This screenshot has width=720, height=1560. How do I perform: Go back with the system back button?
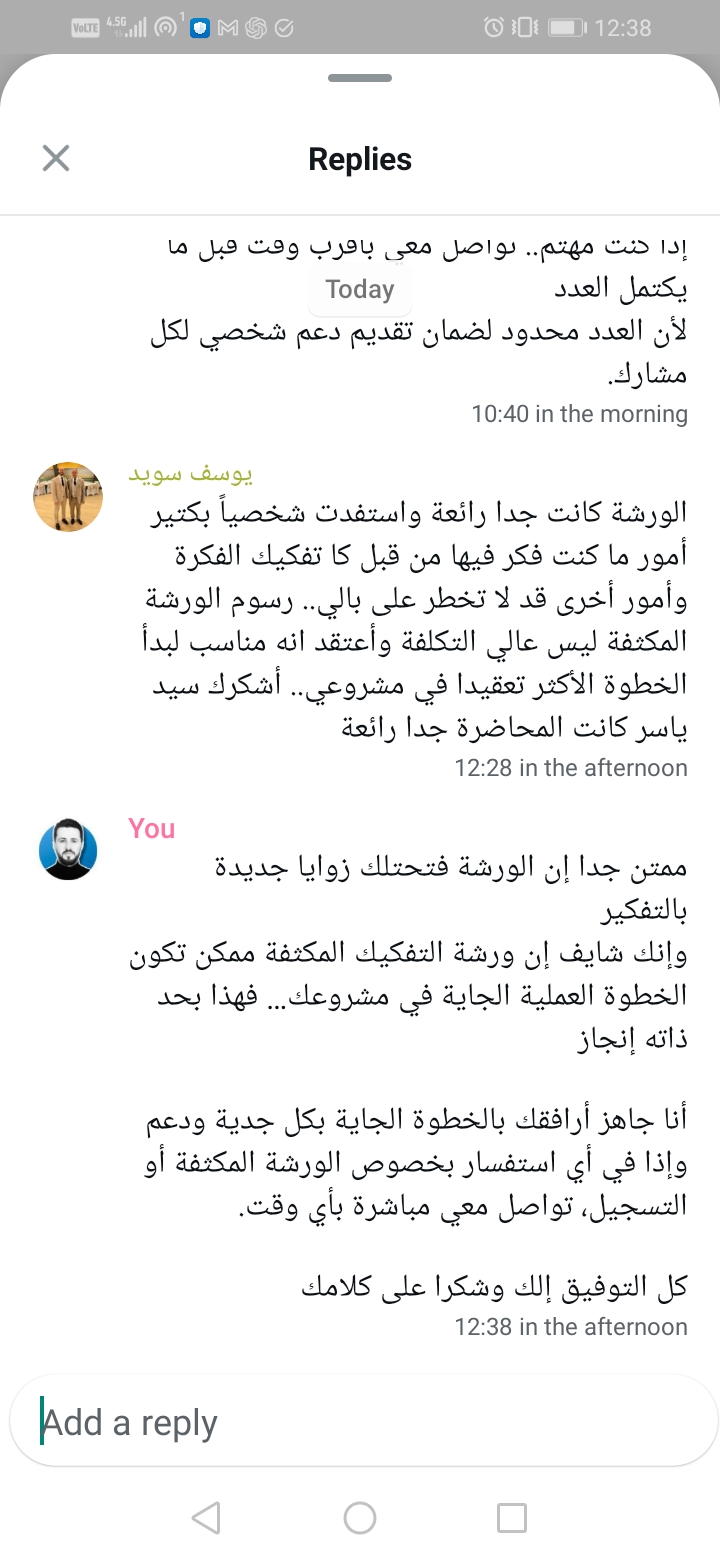click(x=206, y=1517)
